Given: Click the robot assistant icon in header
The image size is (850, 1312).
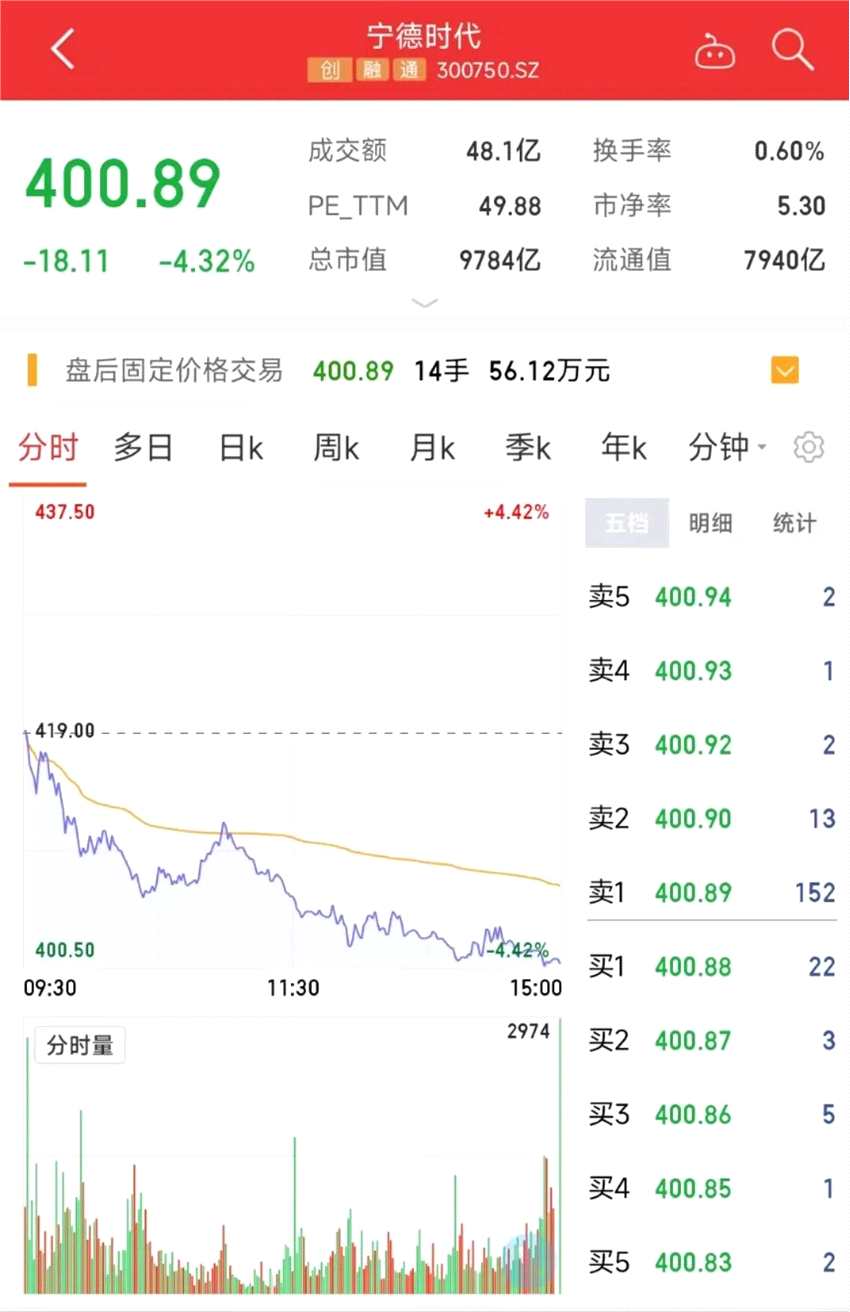Looking at the screenshot, I should [x=714, y=50].
